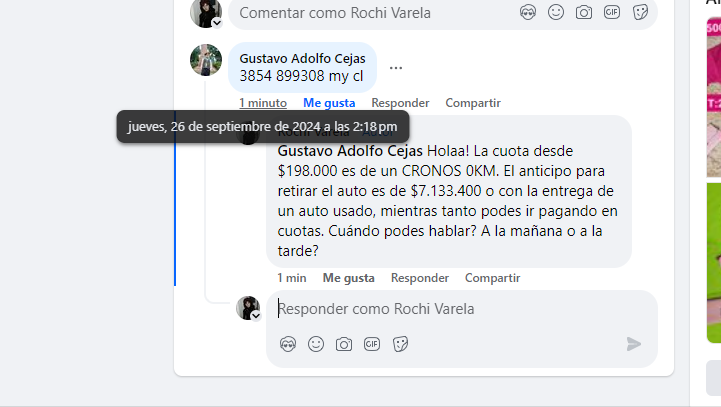Viewport: 721px width, 407px height.
Task: Reply to the CRONOS 0KM comment
Action: 420,278
